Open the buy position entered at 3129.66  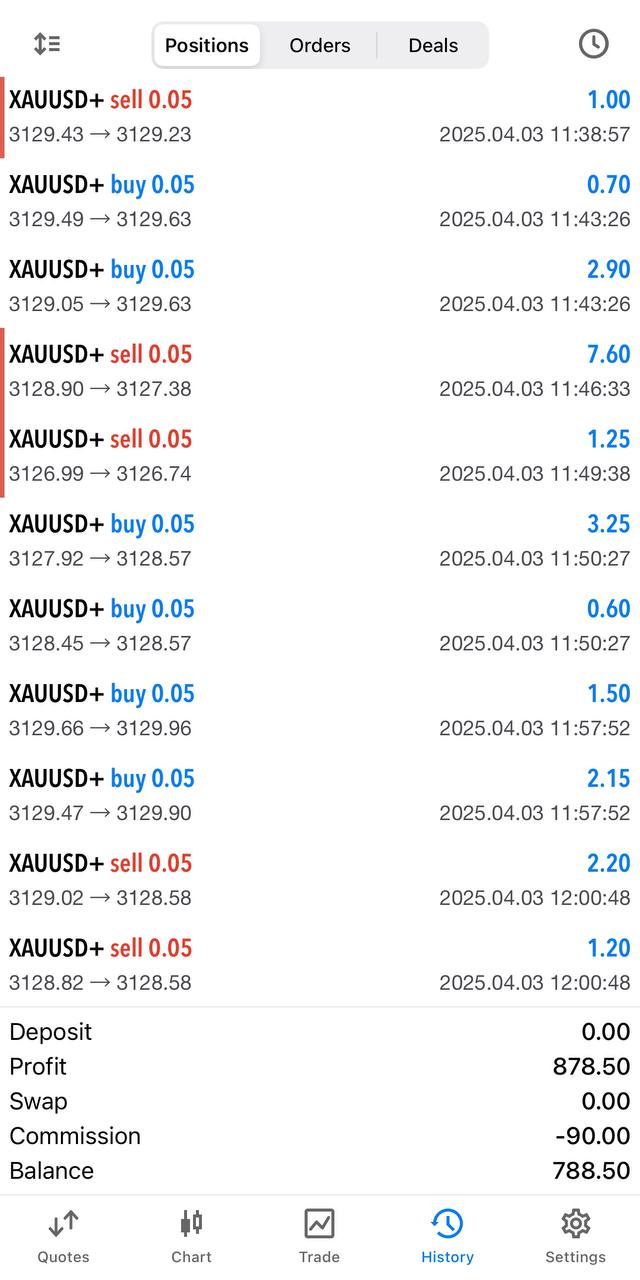320,711
